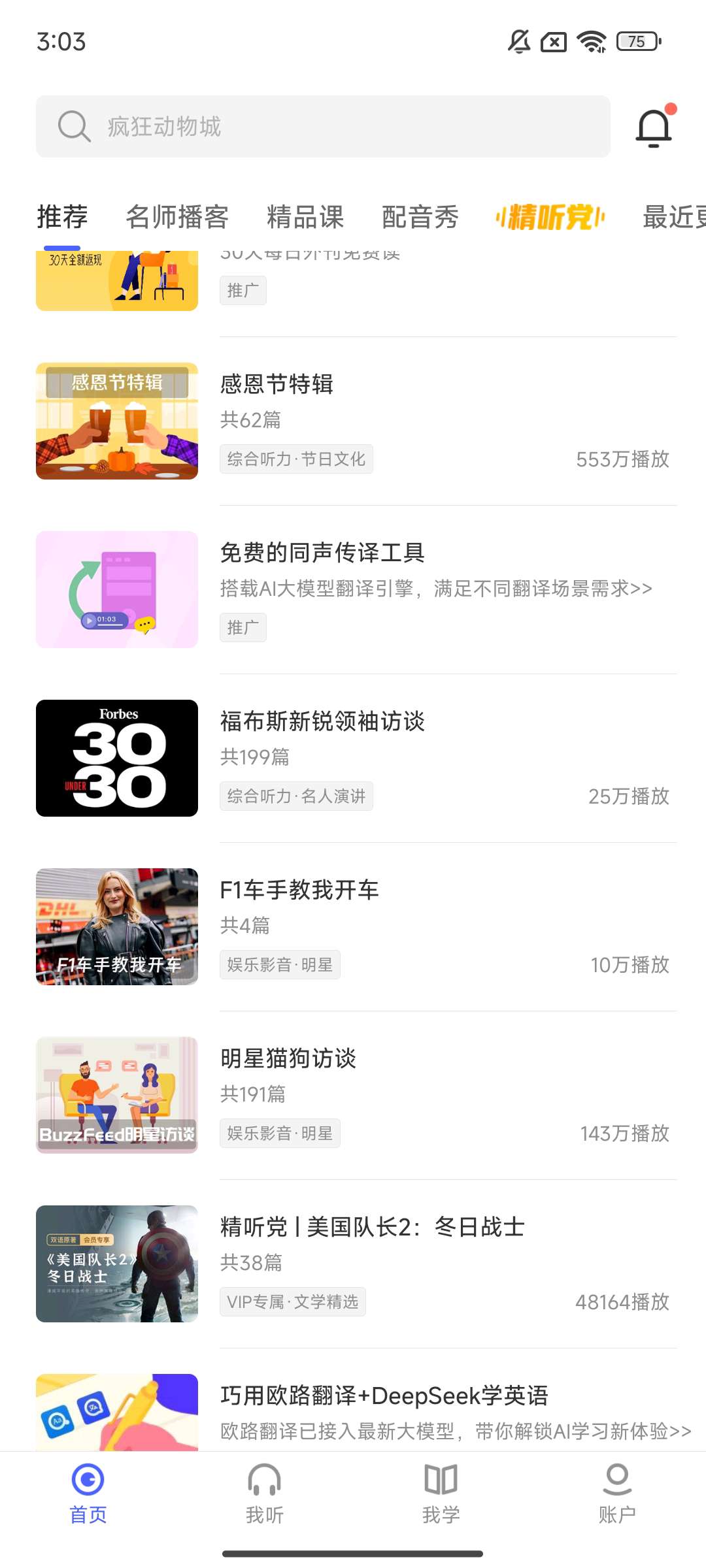Open the 免费的同声传译工具 promotion

[356, 589]
